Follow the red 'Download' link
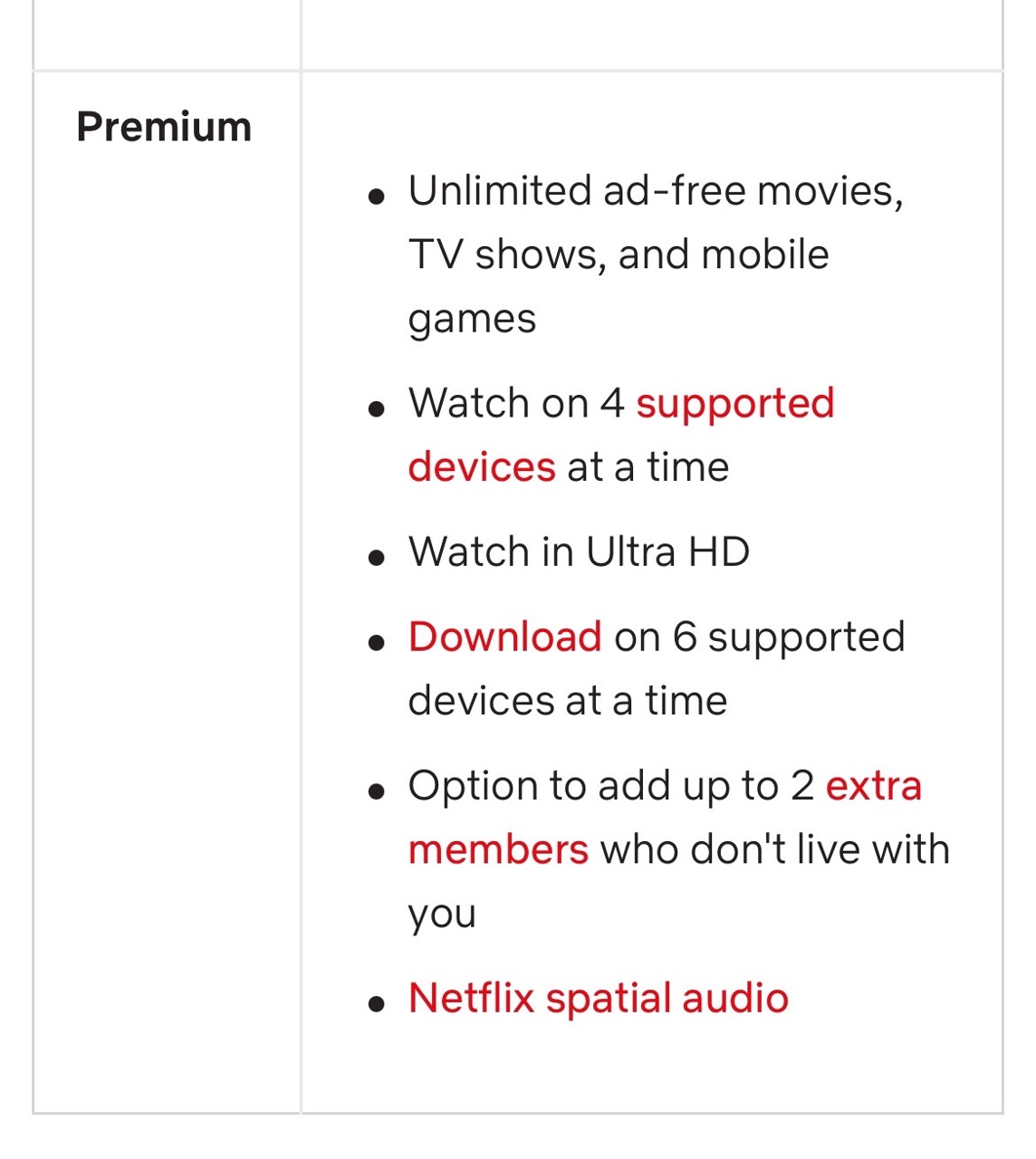This screenshot has height=1159, width=1036. click(x=504, y=637)
